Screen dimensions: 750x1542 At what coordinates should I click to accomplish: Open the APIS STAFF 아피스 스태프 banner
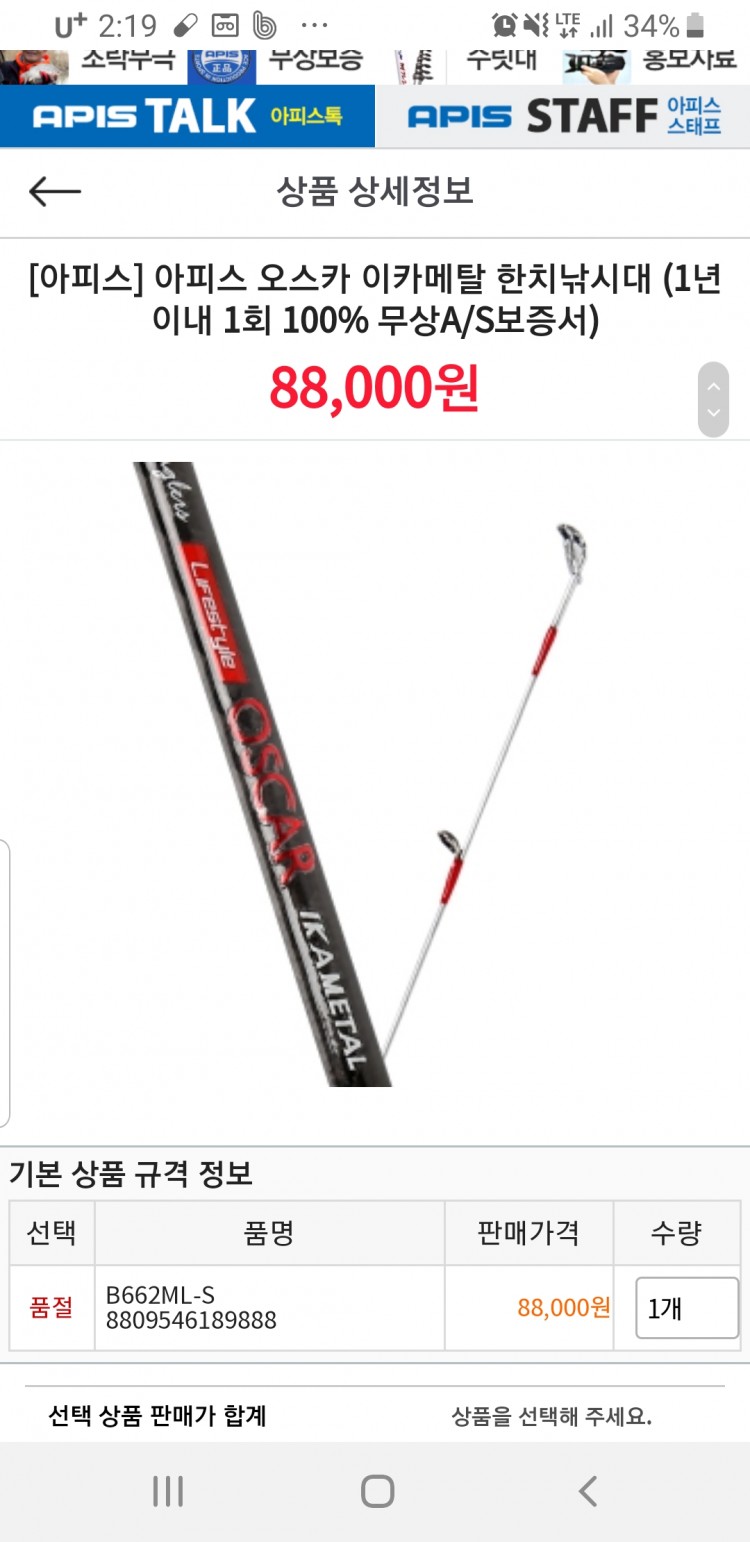pos(564,116)
